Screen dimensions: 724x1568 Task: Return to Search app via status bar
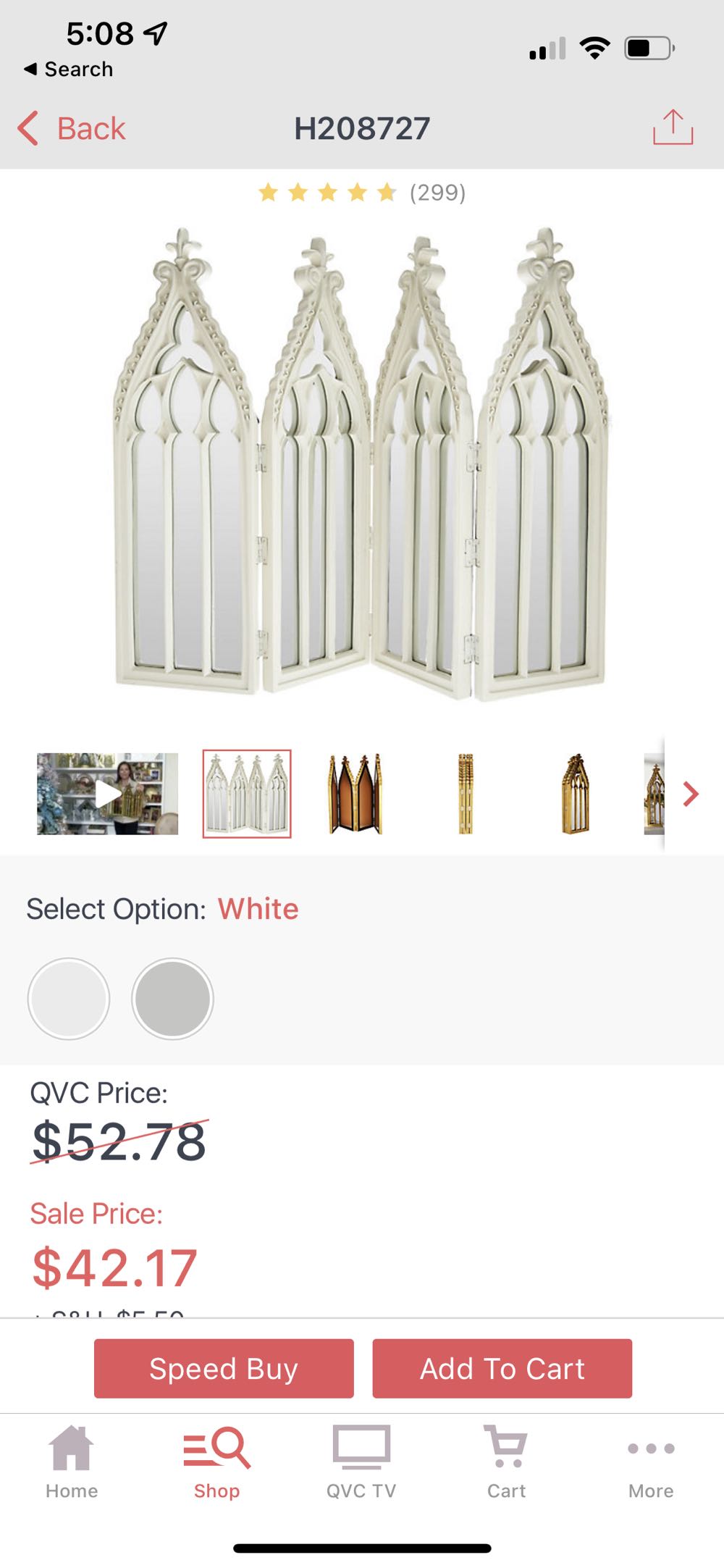click(x=69, y=69)
